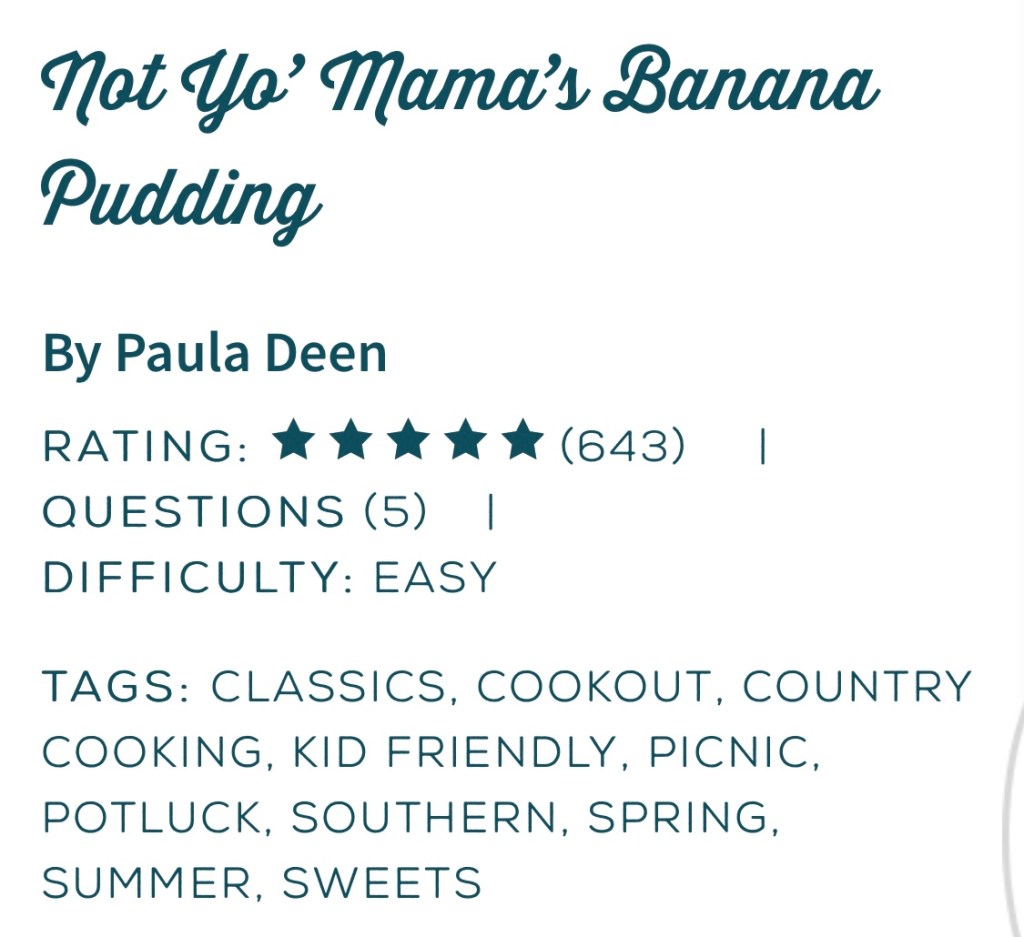This screenshot has width=1024, height=937.
Task: View recipes tagged Southern
Action: coord(424,819)
